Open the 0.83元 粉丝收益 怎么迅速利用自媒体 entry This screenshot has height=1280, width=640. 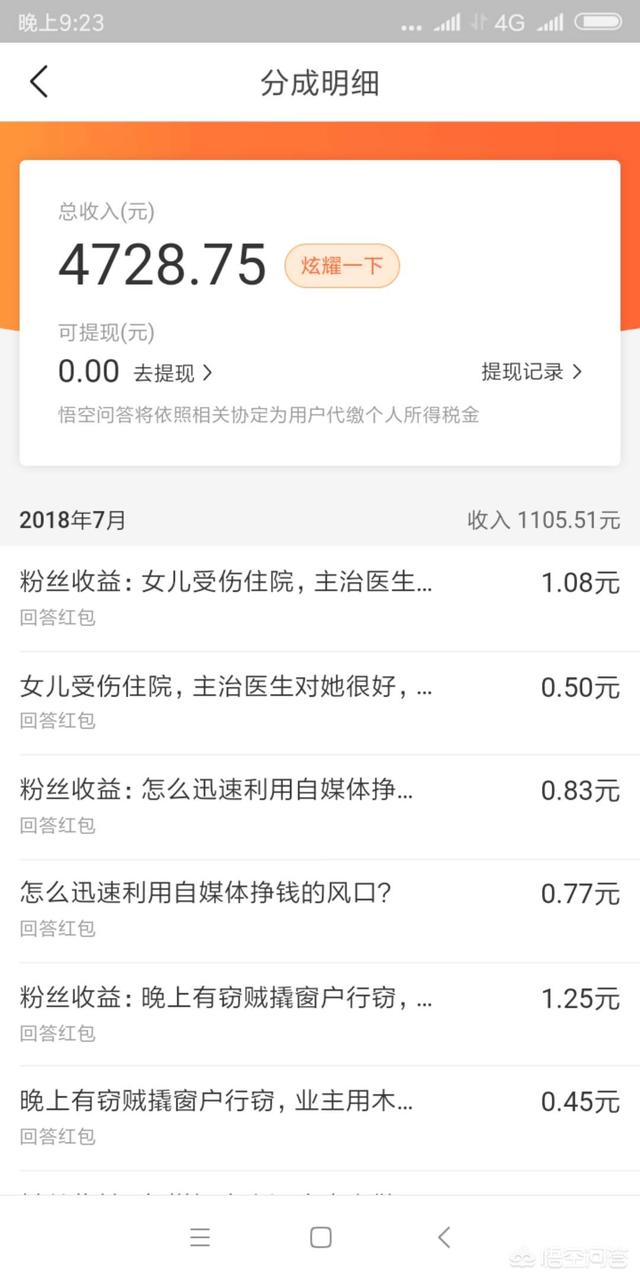coord(320,807)
